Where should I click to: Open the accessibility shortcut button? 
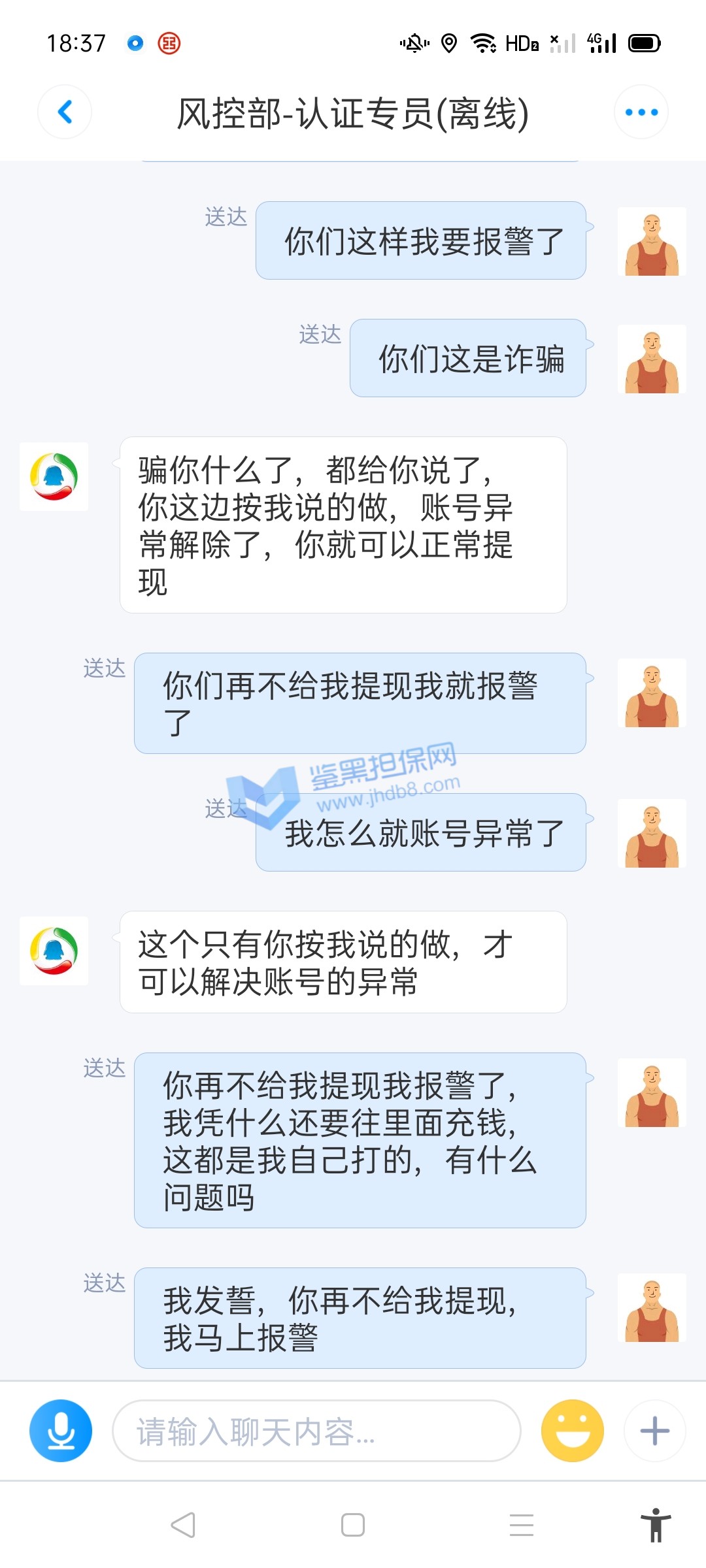point(656,1525)
